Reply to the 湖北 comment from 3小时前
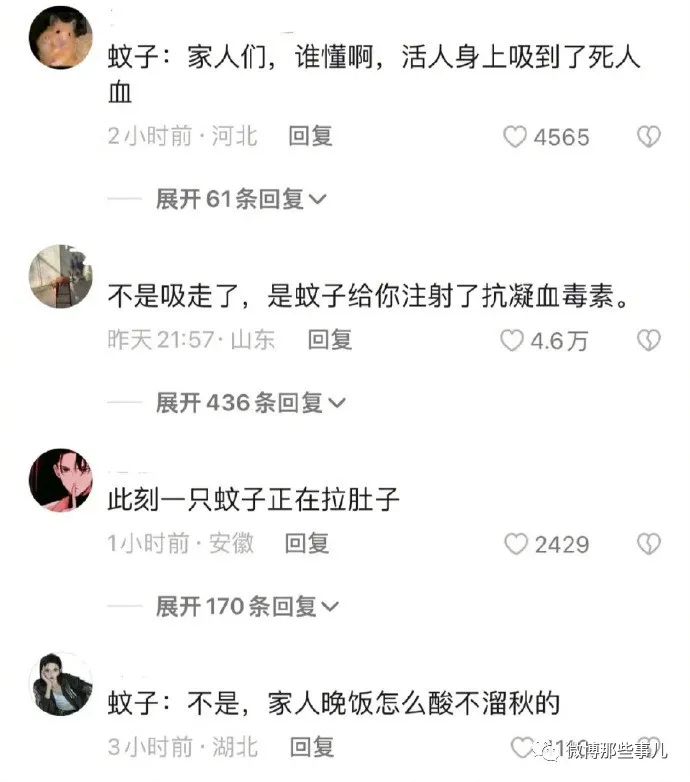This screenshot has height=782, width=690. (310, 746)
